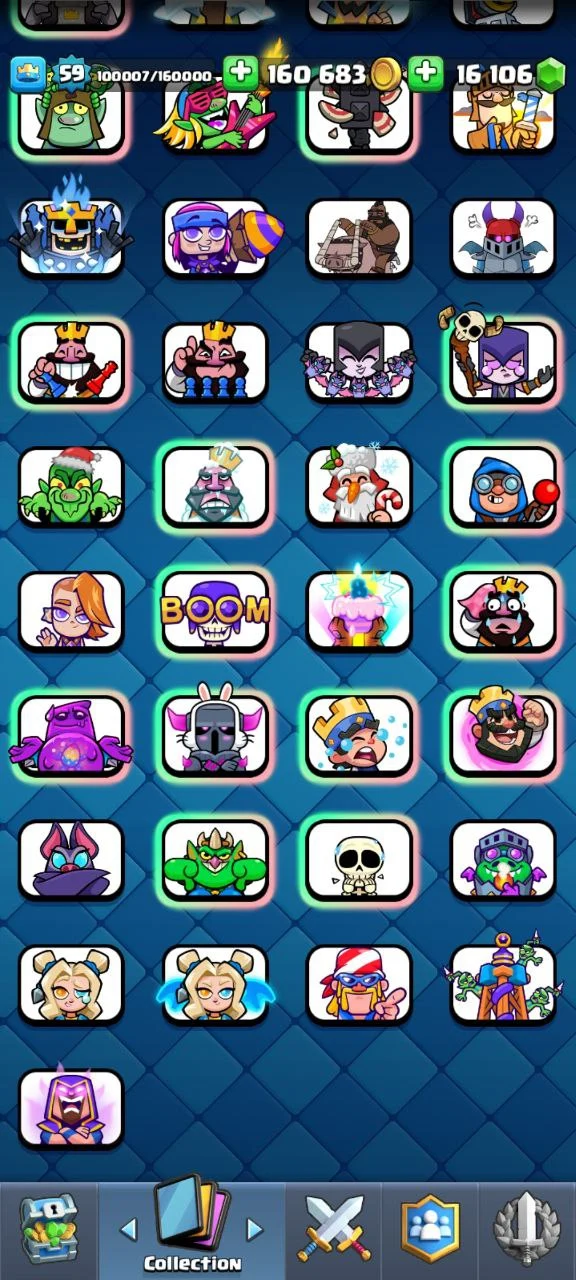Select the hog rider on hog emote
The image size is (576, 1280).
point(359,237)
